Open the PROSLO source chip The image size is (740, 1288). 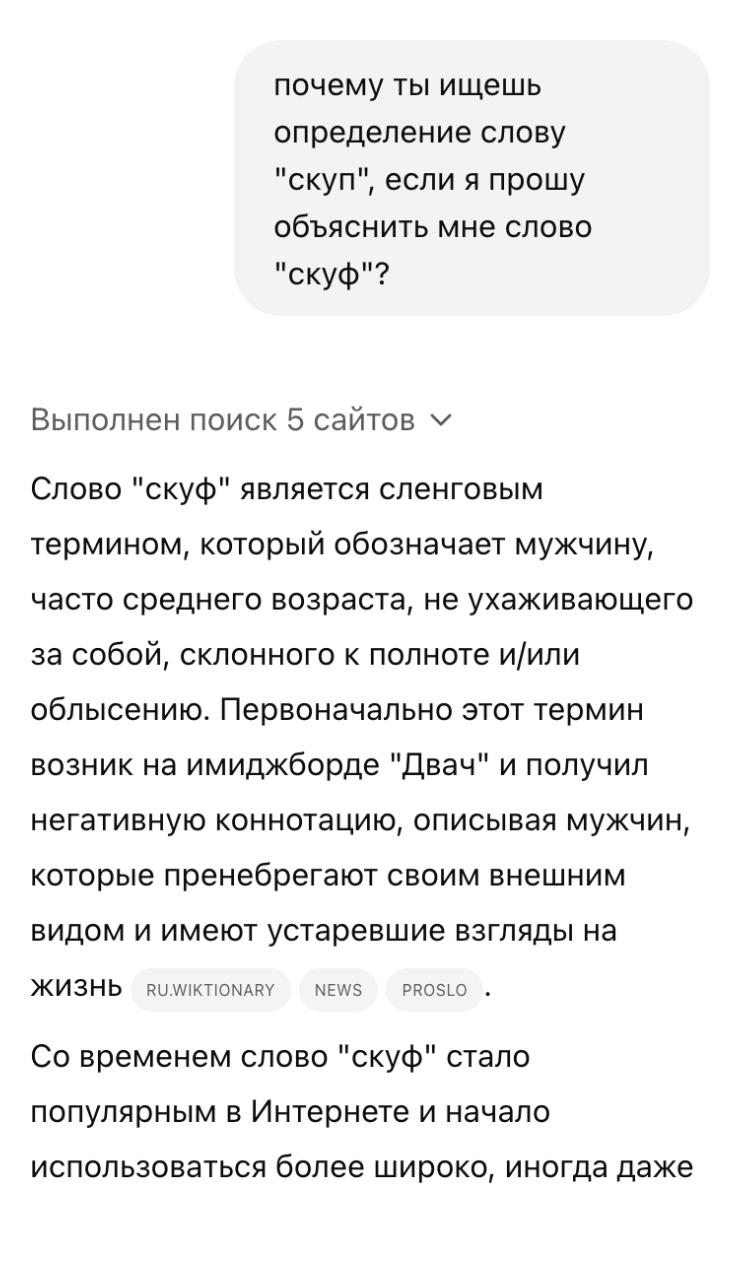coord(434,990)
